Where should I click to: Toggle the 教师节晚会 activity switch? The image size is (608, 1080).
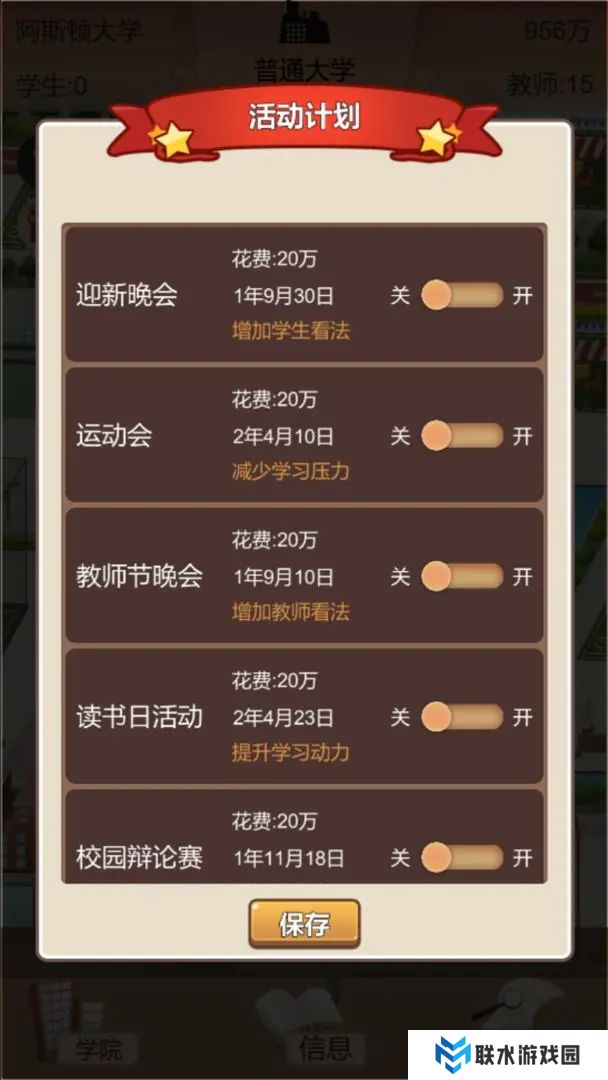click(461, 577)
